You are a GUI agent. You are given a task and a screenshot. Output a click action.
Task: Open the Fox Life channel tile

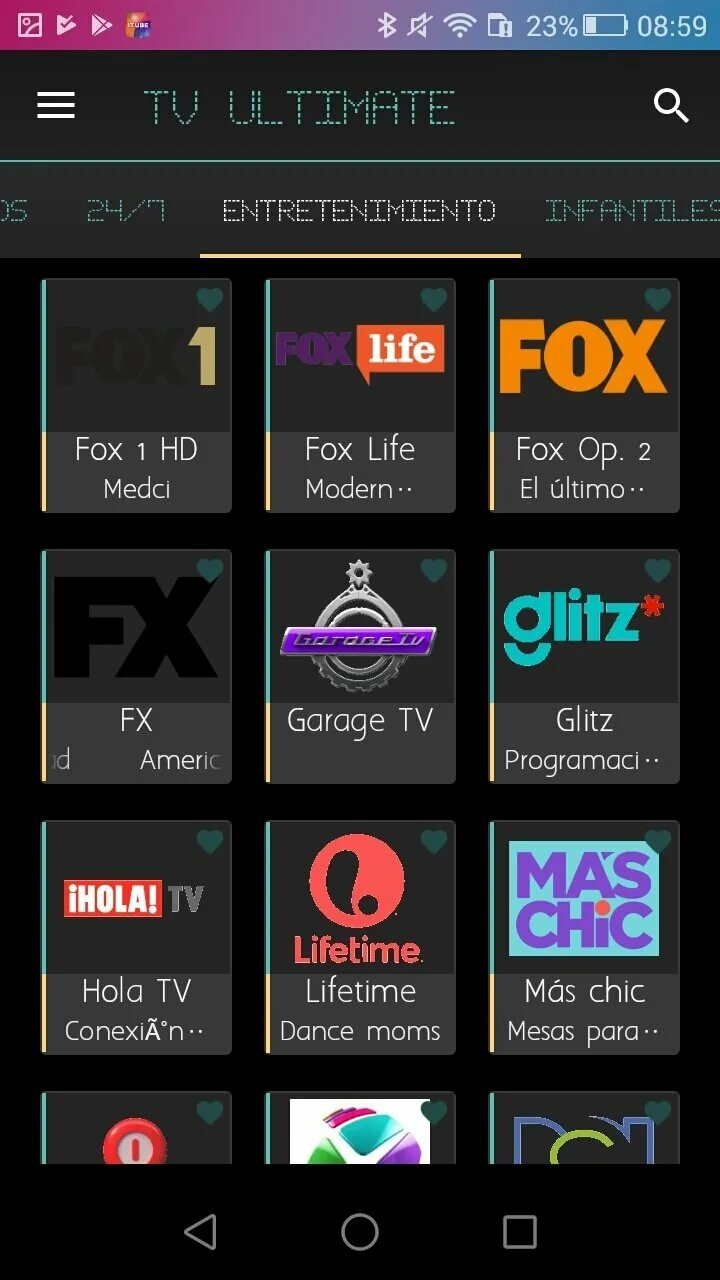pos(360,395)
